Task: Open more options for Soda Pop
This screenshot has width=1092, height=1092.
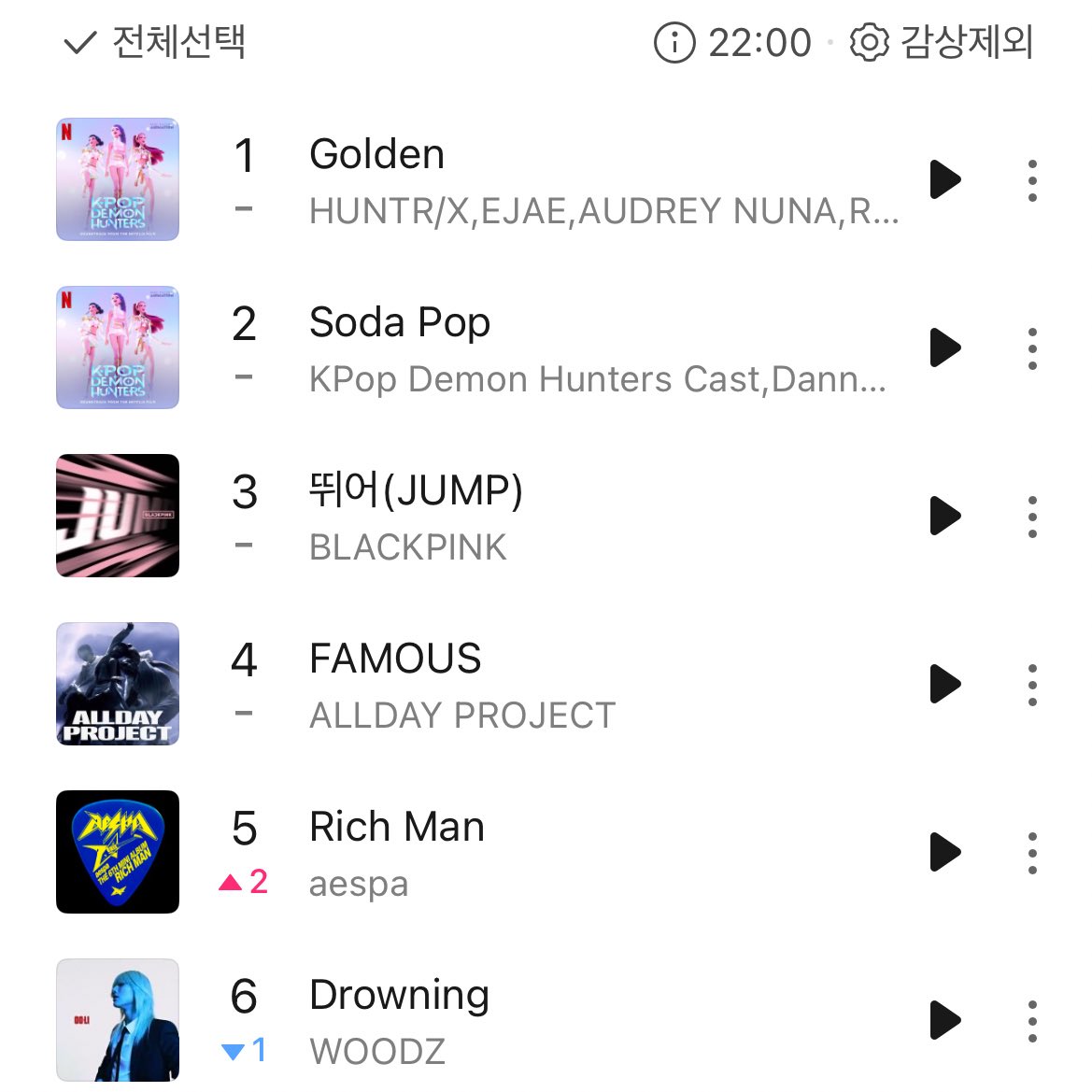Action: (1032, 348)
